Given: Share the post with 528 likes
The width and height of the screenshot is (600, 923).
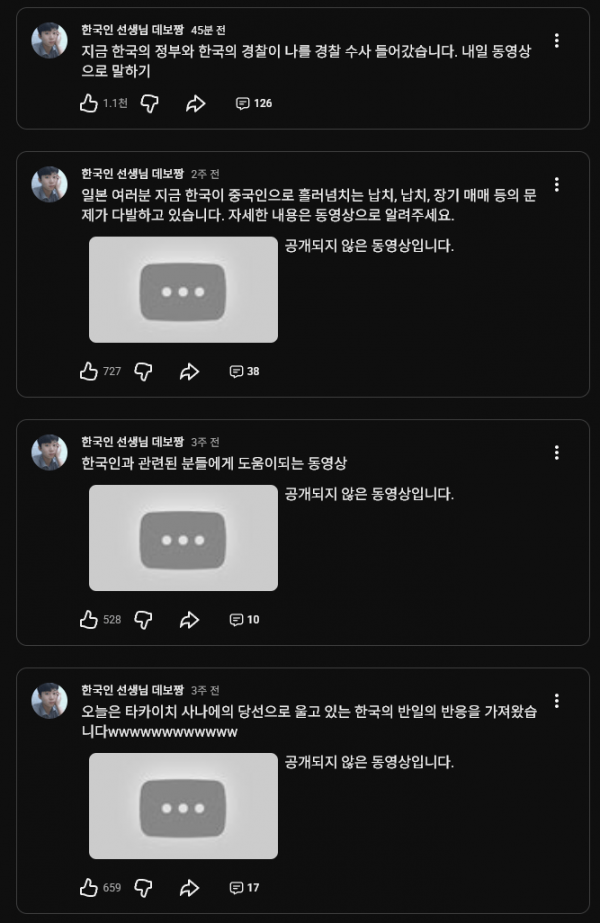Looking at the screenshot, I should point(189,619).
